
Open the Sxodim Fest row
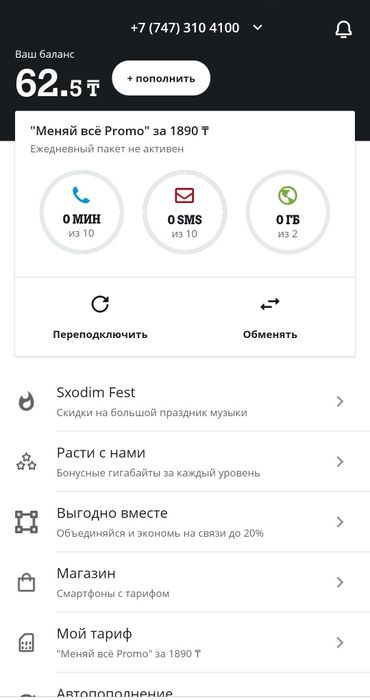tap(185, 401)
